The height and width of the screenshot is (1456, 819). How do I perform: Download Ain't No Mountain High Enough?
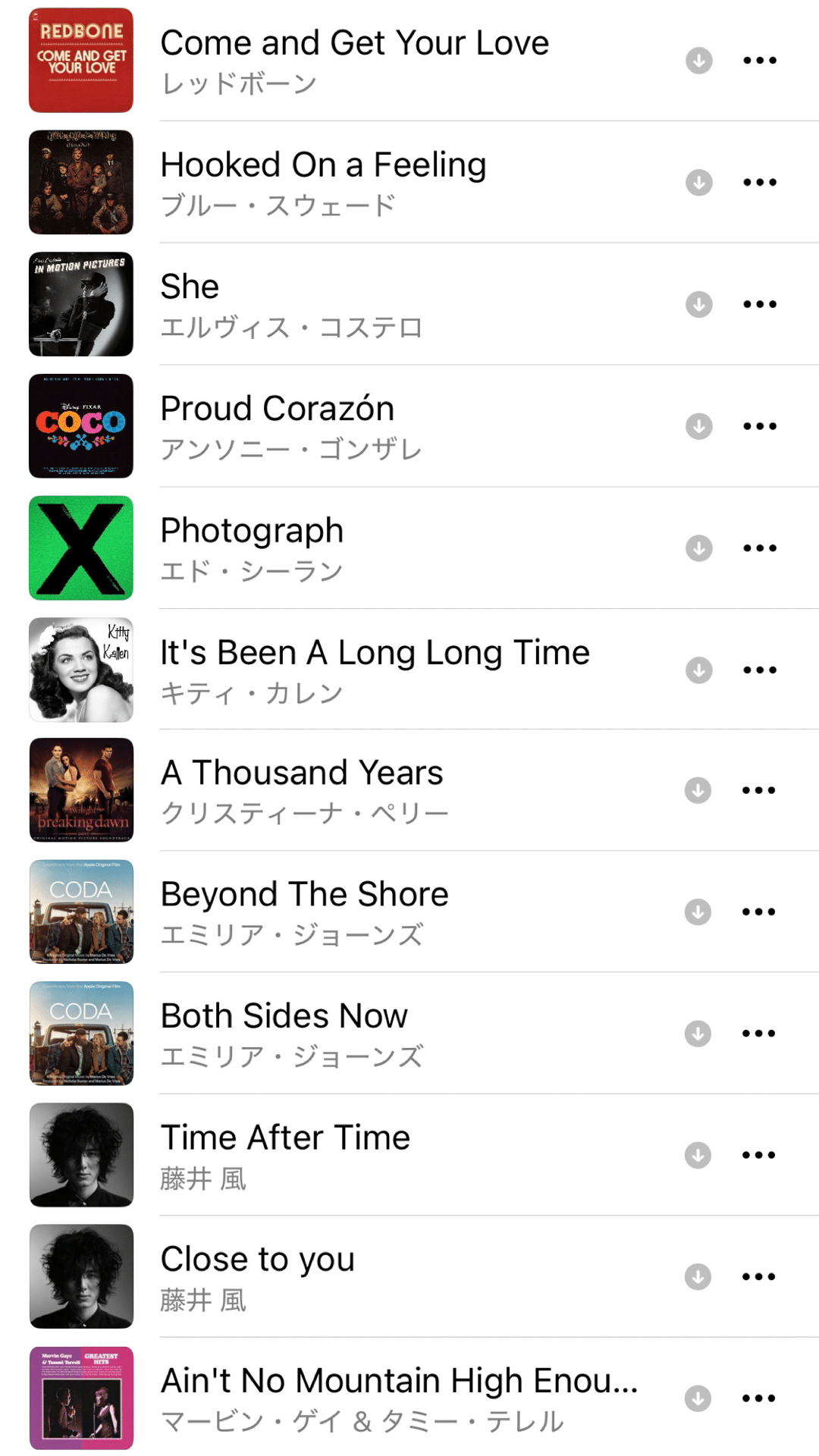coord(698,1398)
